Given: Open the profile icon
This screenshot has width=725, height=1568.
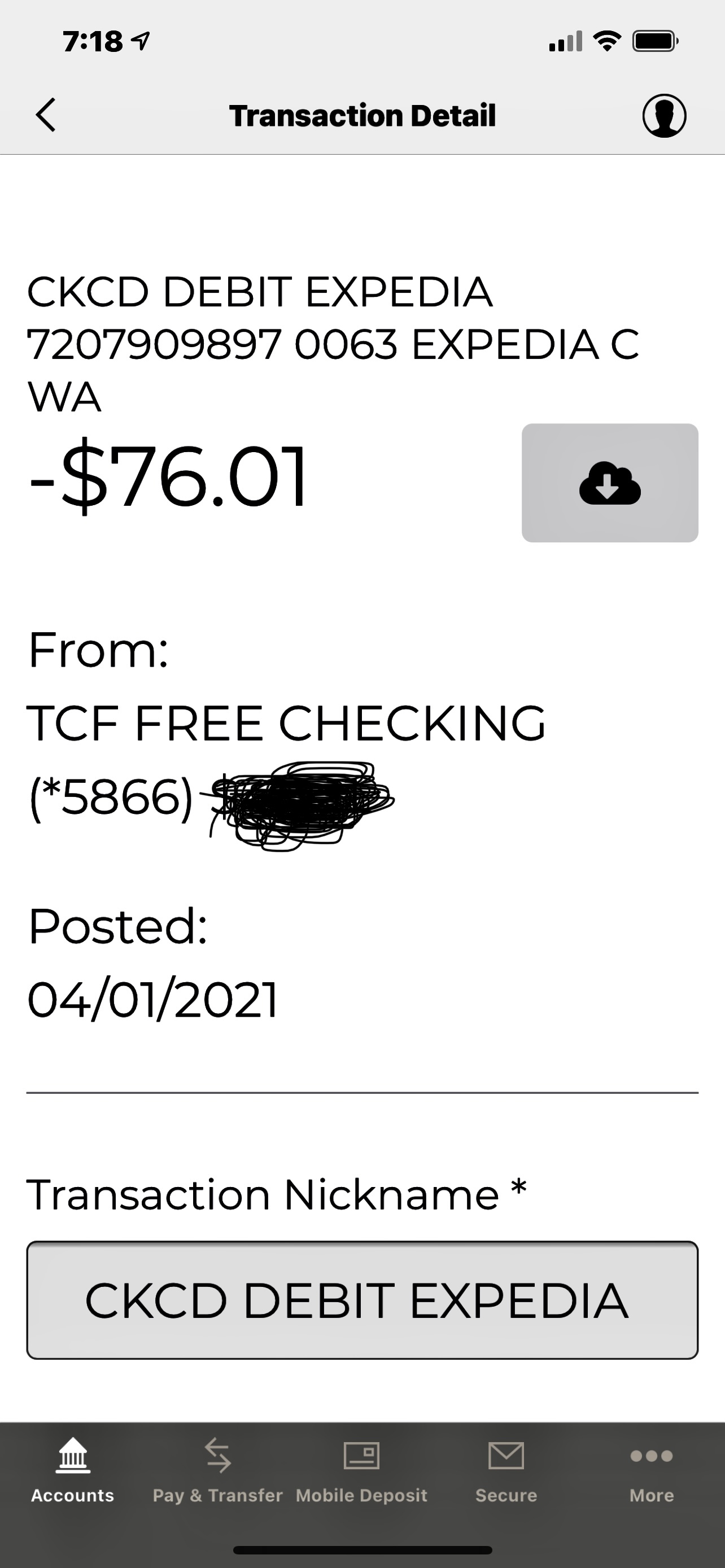Looking at the screenshot, I should [664, 115].
